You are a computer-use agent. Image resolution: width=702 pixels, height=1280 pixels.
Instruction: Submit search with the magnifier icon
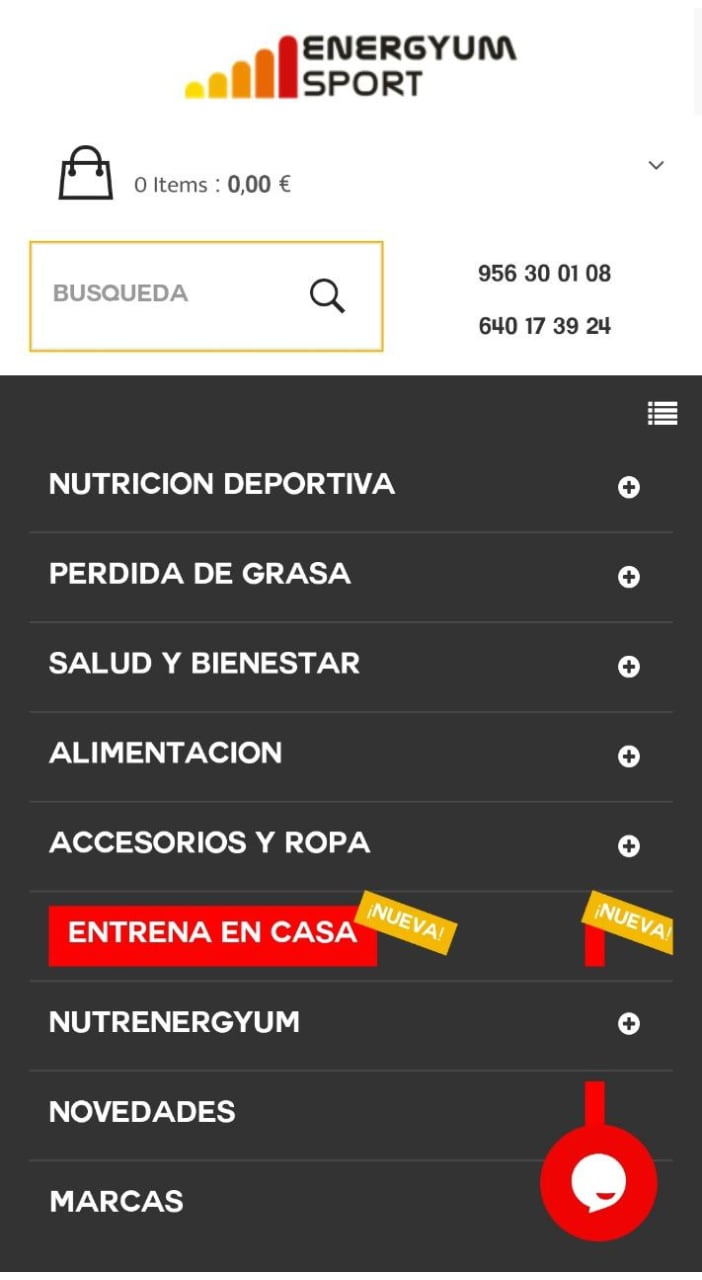tap(327, 295)
